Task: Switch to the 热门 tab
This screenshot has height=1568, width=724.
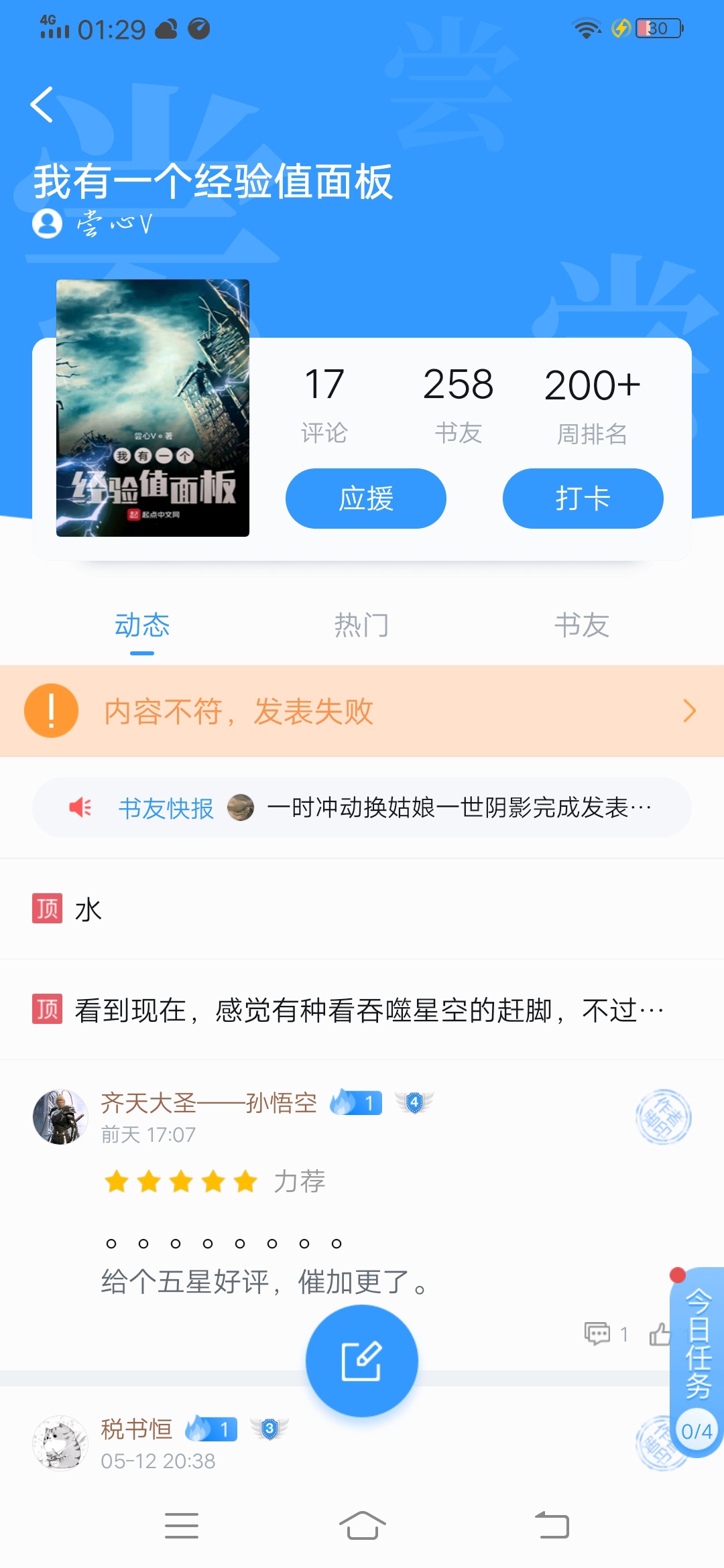Action: tap(361, 625)
